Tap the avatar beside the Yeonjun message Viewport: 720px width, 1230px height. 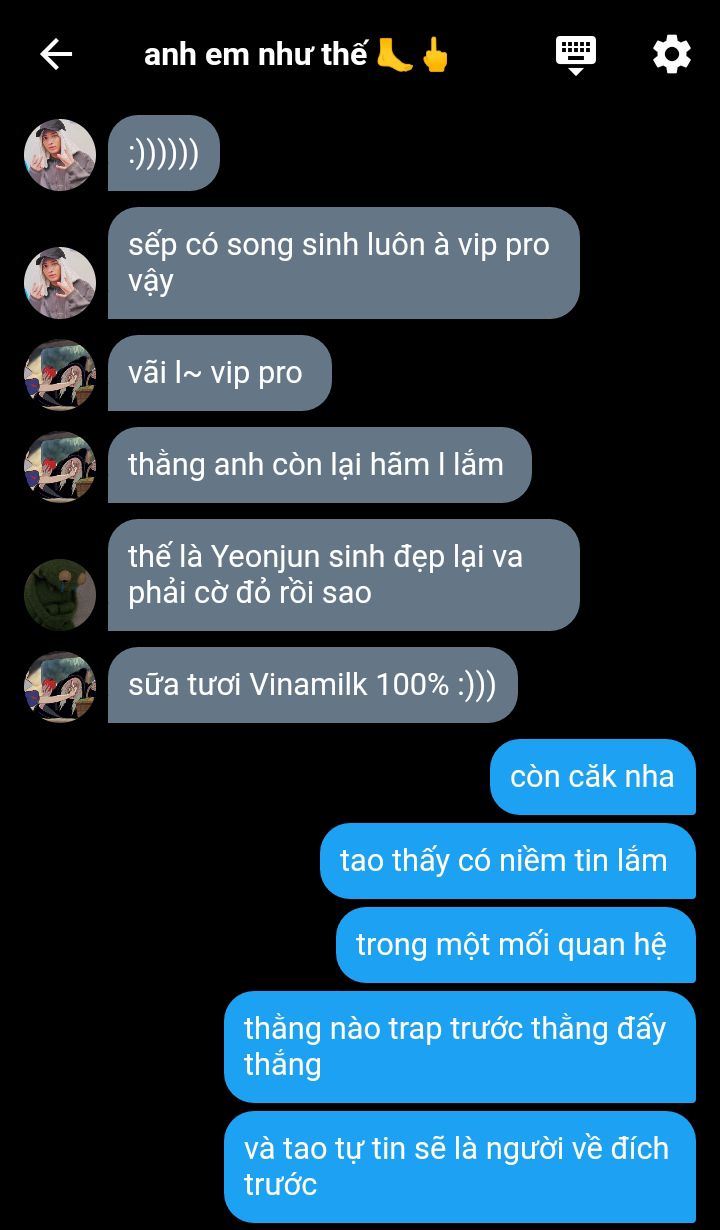pyautogui.click(x=60, y=595)
